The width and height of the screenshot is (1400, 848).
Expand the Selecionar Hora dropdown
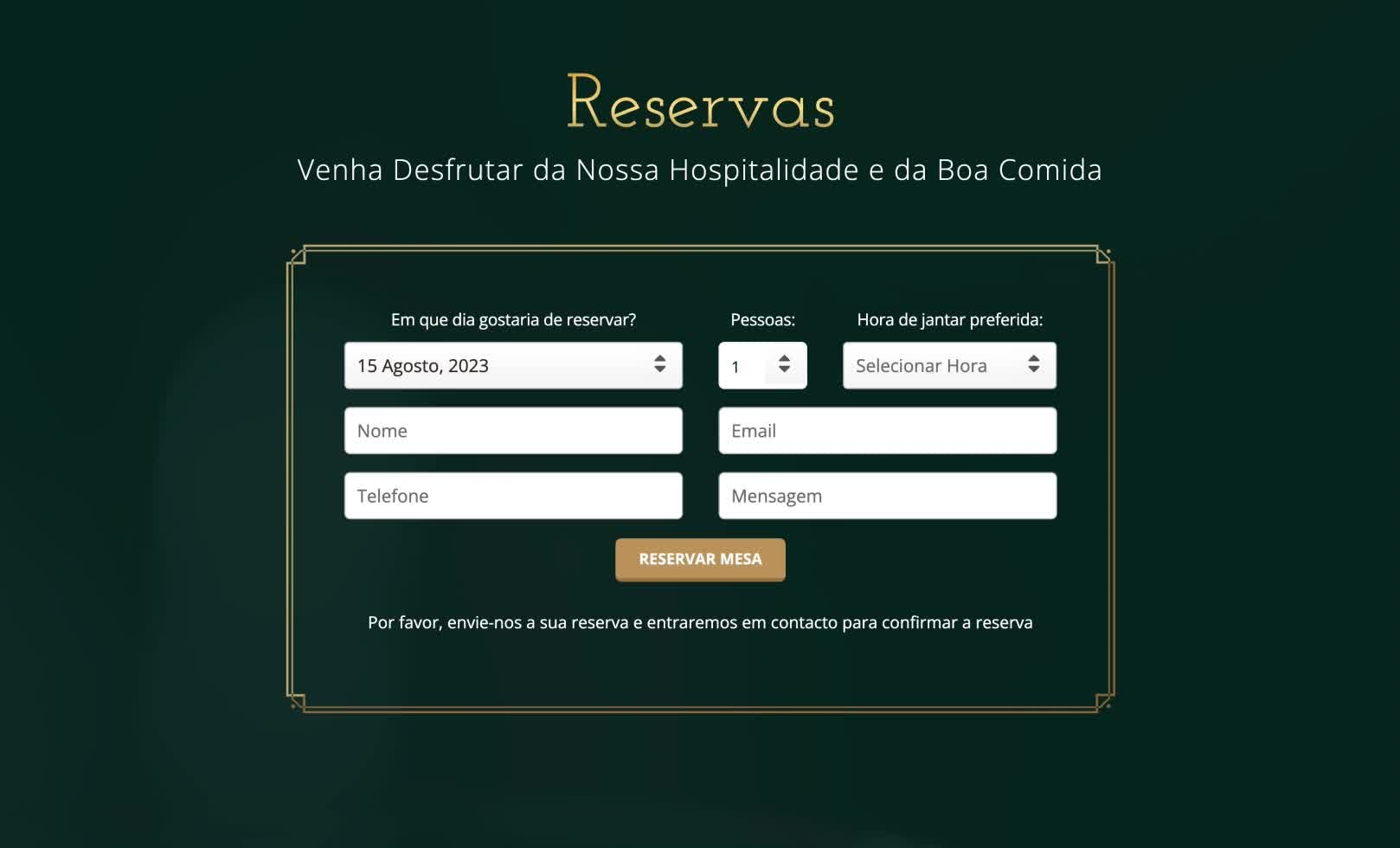pyautogui.click(x=948, y=365)
